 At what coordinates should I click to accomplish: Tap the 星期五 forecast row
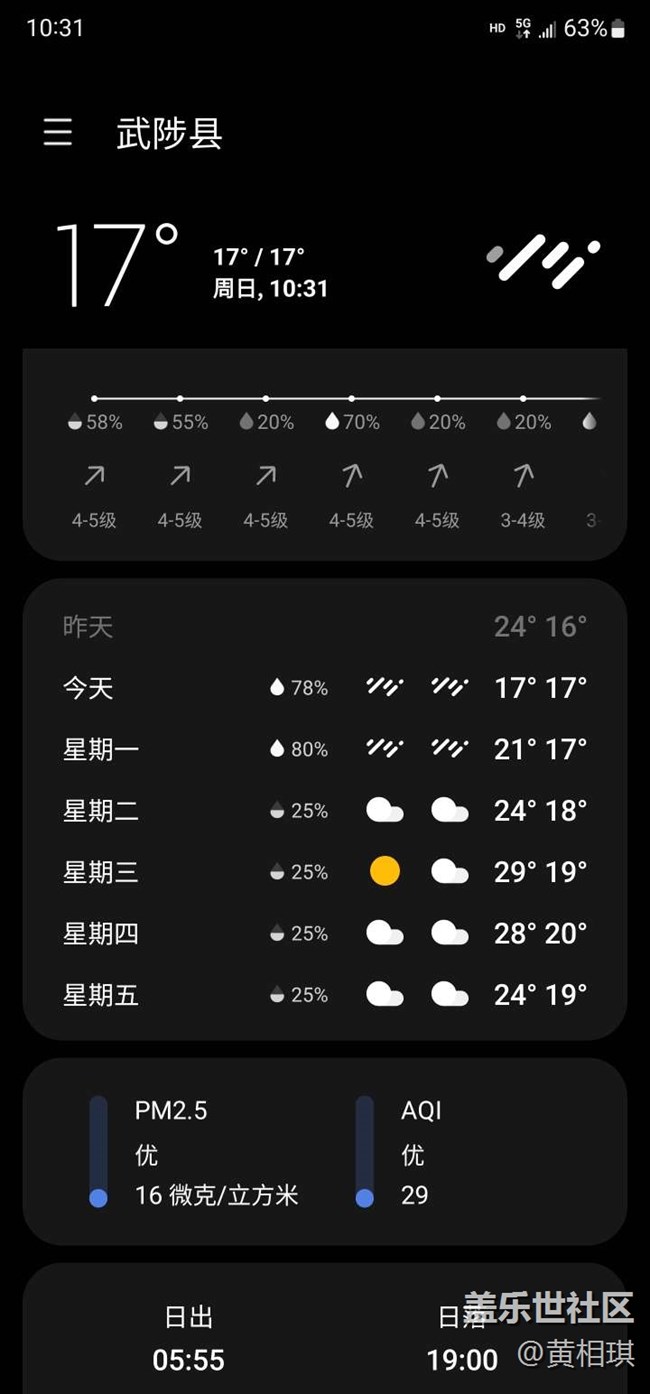(x=324, y=995)
